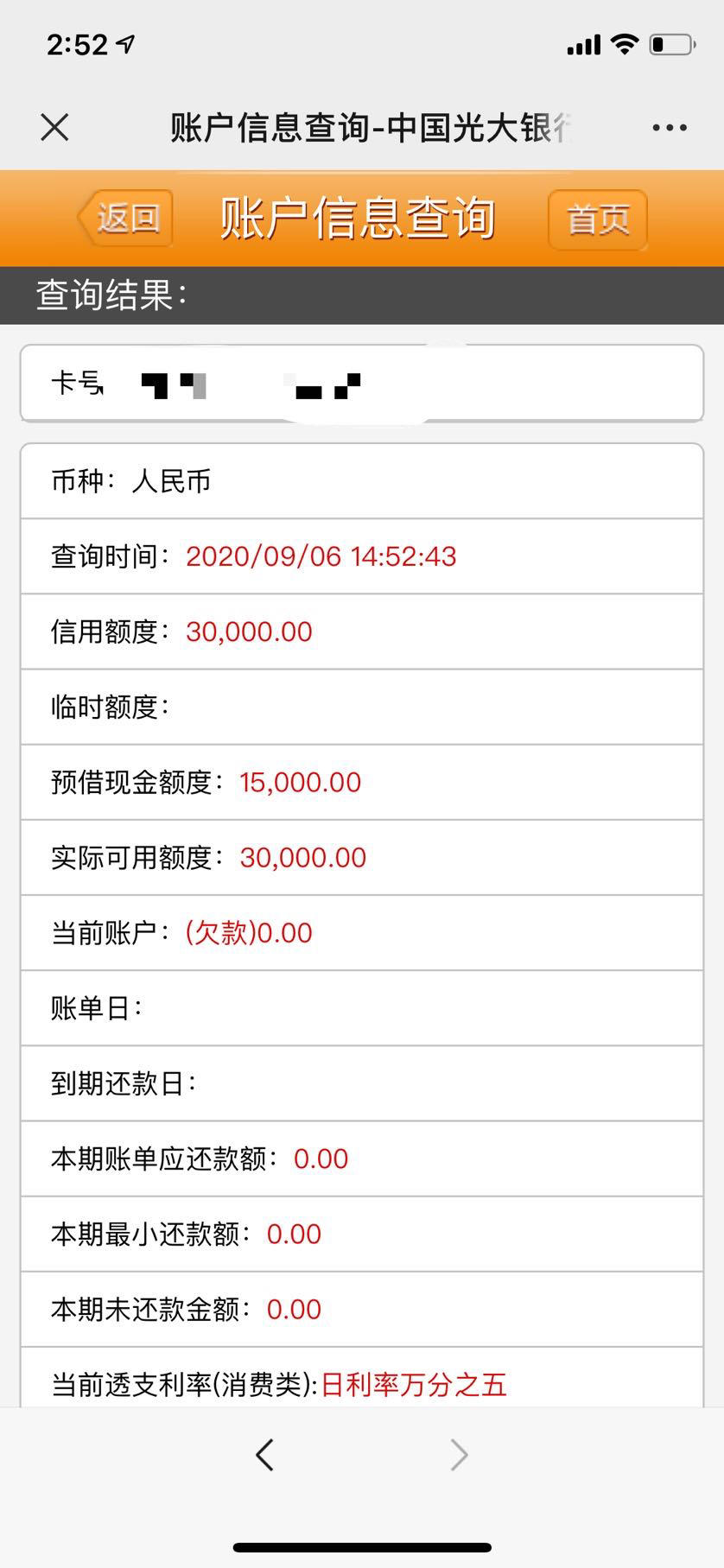Close the webview with the X icon
The image size is (724, 1568).
[x=54, y=128]
